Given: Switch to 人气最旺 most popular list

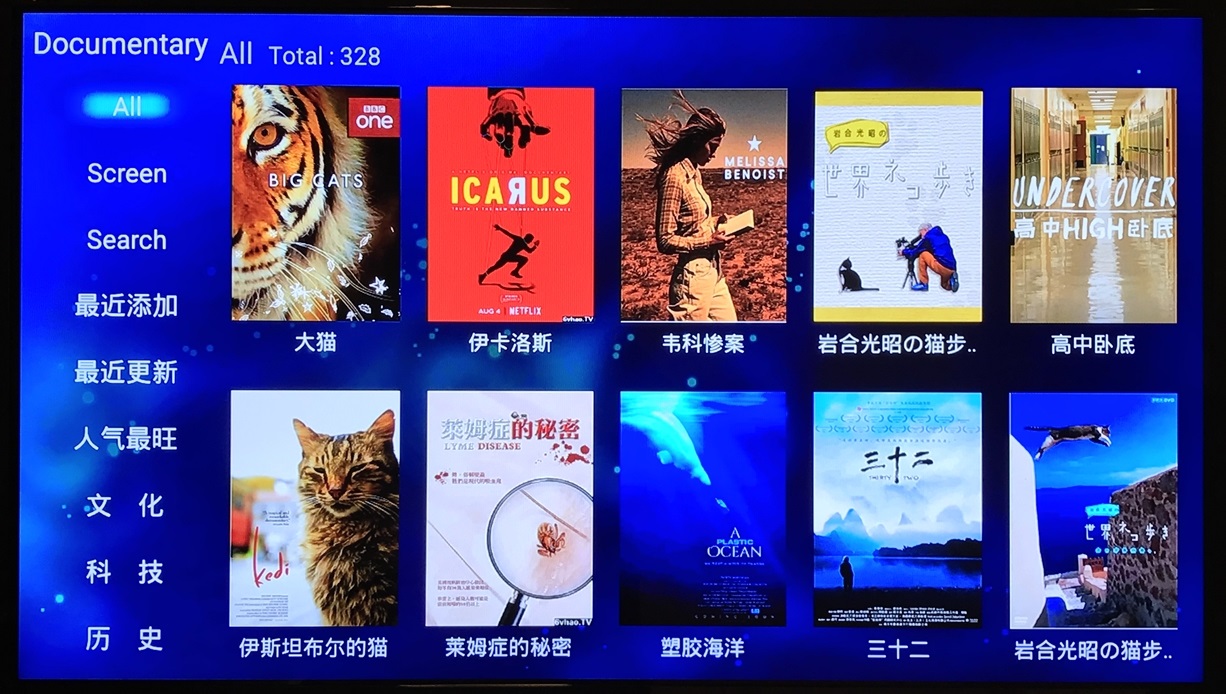Looking at the screenshot, I should 126,439.
